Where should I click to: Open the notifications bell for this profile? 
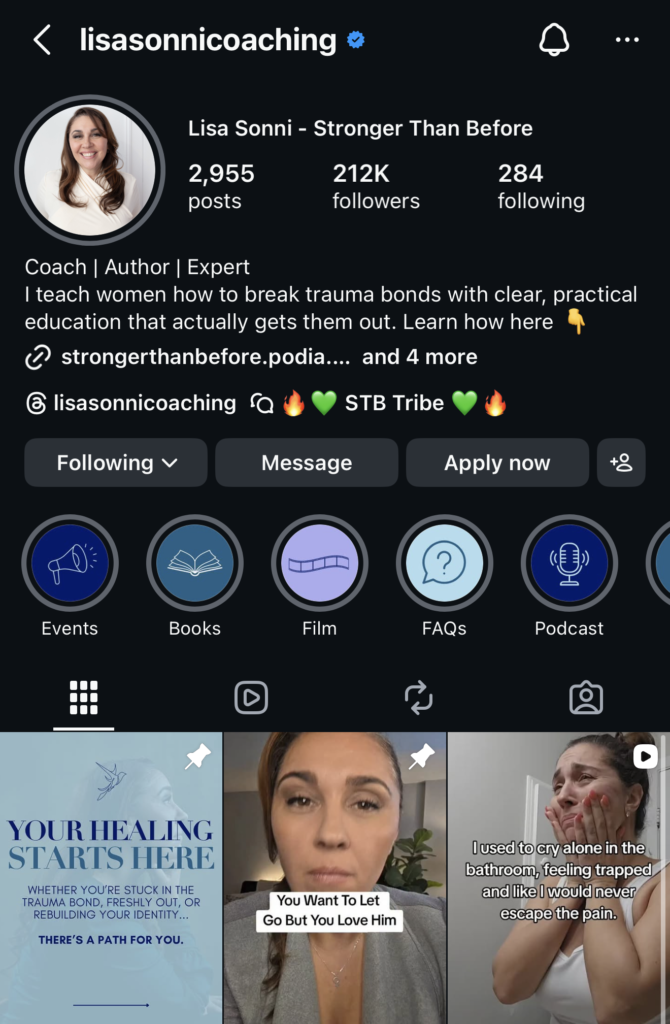(554, 40)
